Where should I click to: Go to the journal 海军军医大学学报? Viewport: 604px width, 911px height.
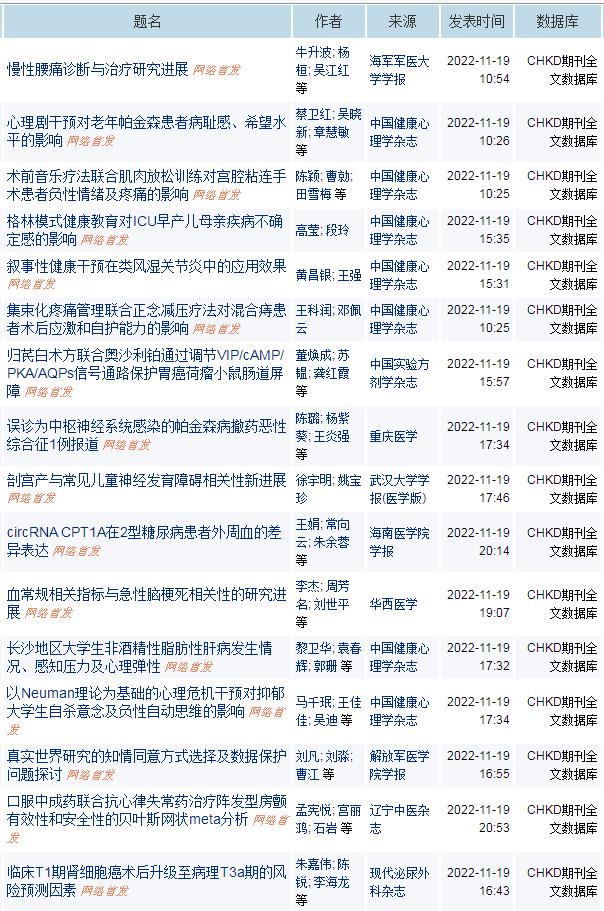(400, 70)
